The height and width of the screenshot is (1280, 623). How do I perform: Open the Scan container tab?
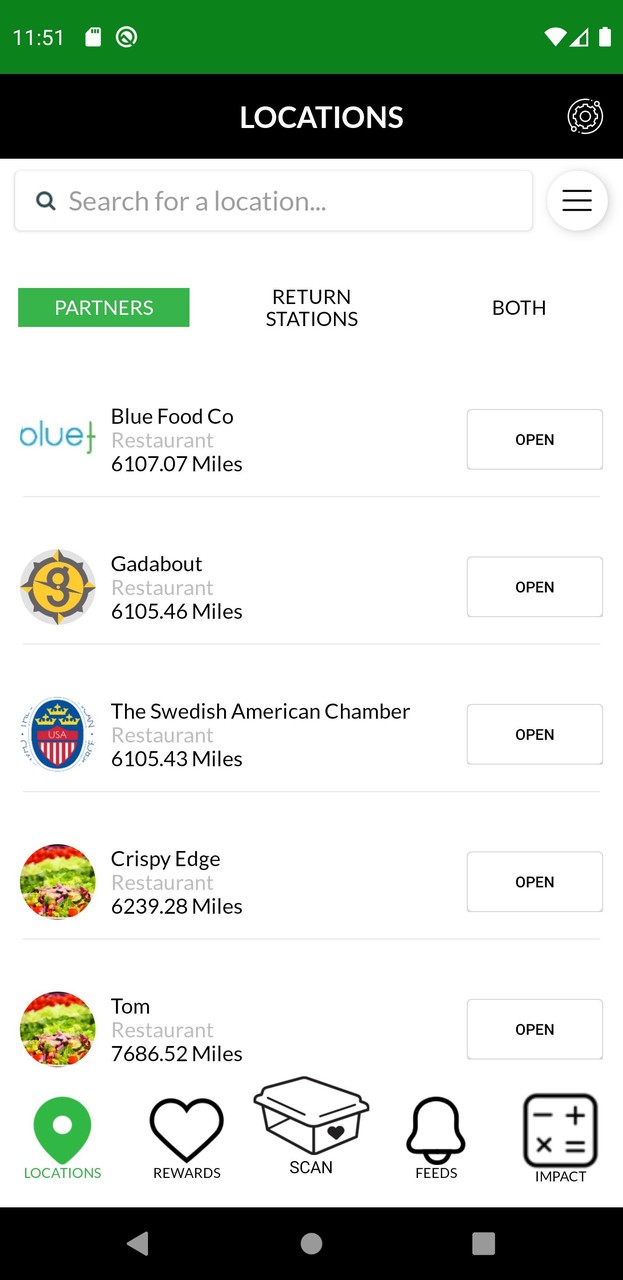point(311,1127)
